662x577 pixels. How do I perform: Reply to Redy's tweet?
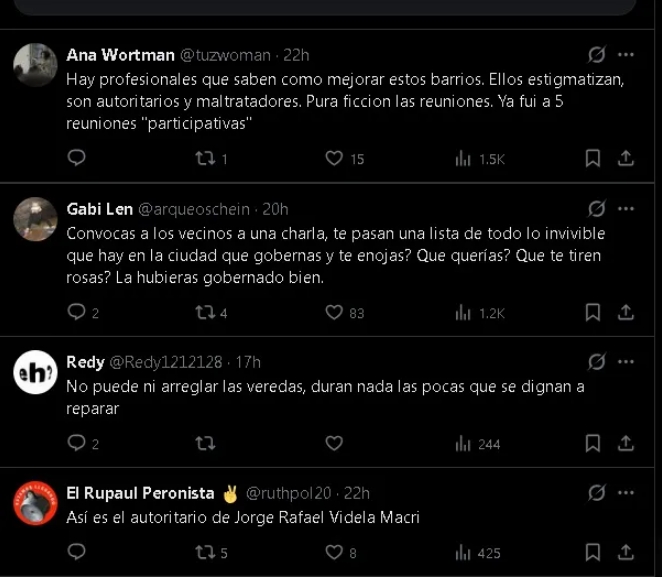(76, 443)
